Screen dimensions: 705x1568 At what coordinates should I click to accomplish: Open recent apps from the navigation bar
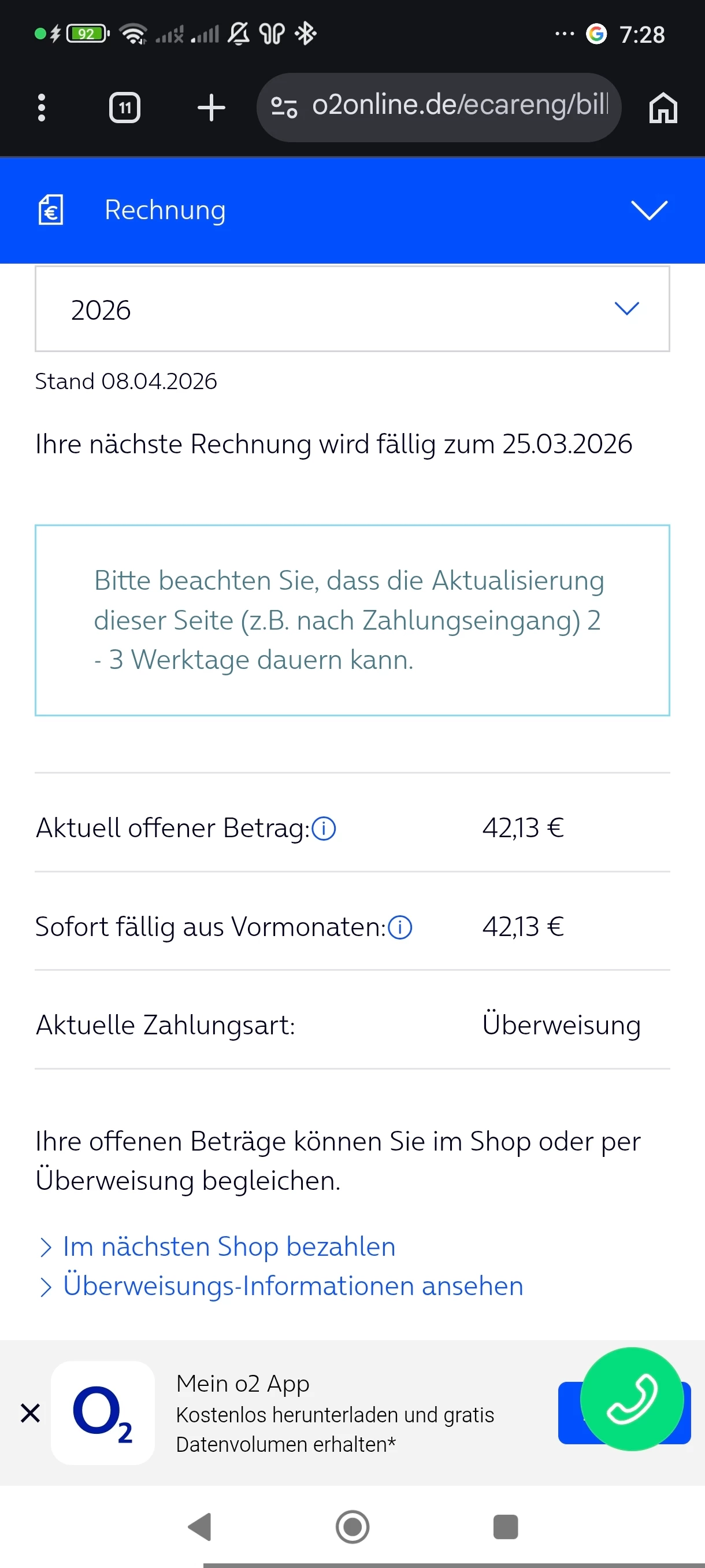[x=505, y=1526]
